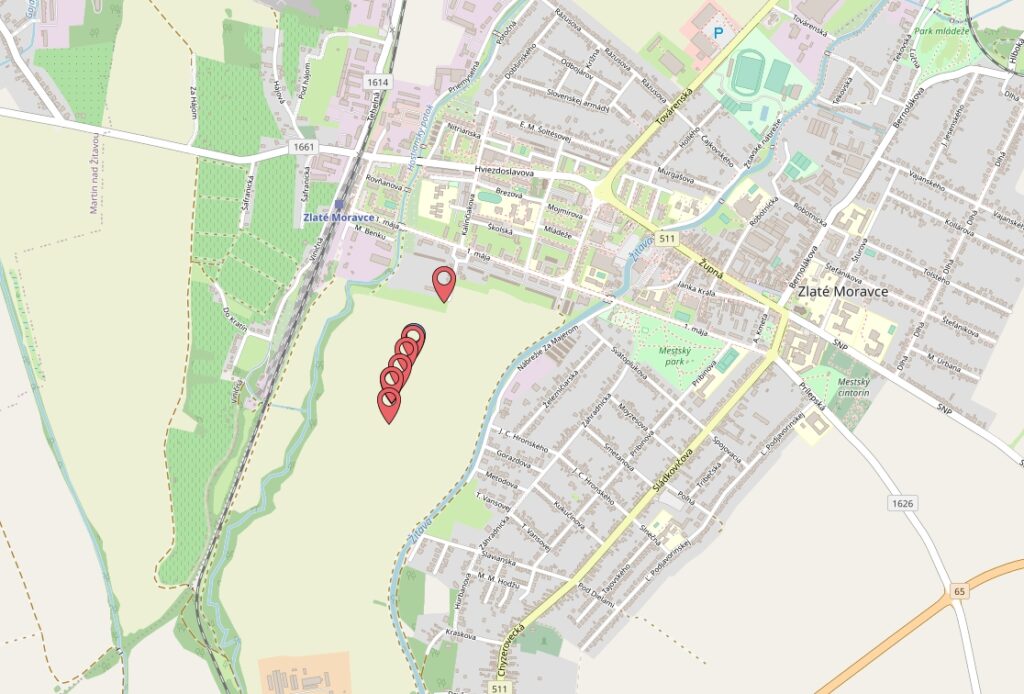The image size is (1024, 694).
Task: Select the southernmost red marker of the cluster
Action: [x=389, y=406]
